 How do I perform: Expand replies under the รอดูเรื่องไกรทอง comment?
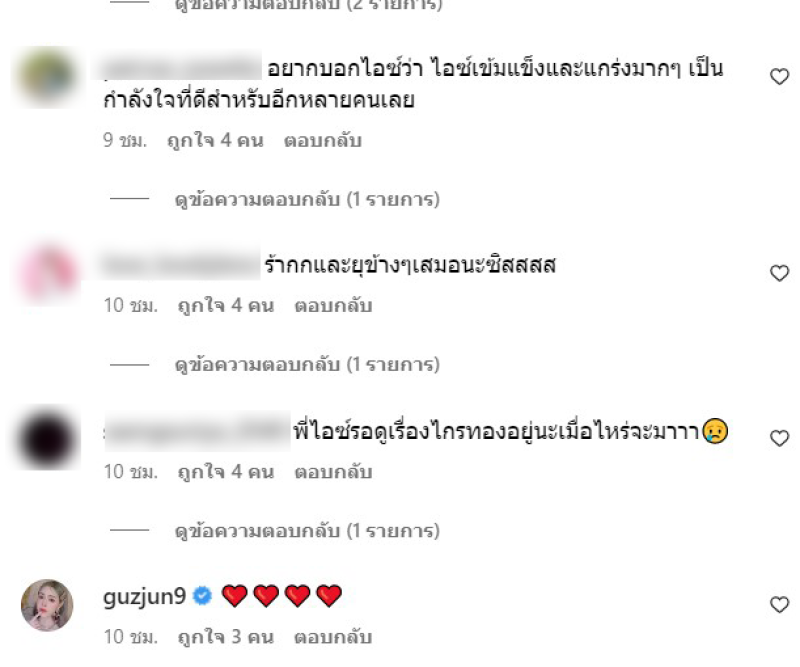[x=307, y=530]
